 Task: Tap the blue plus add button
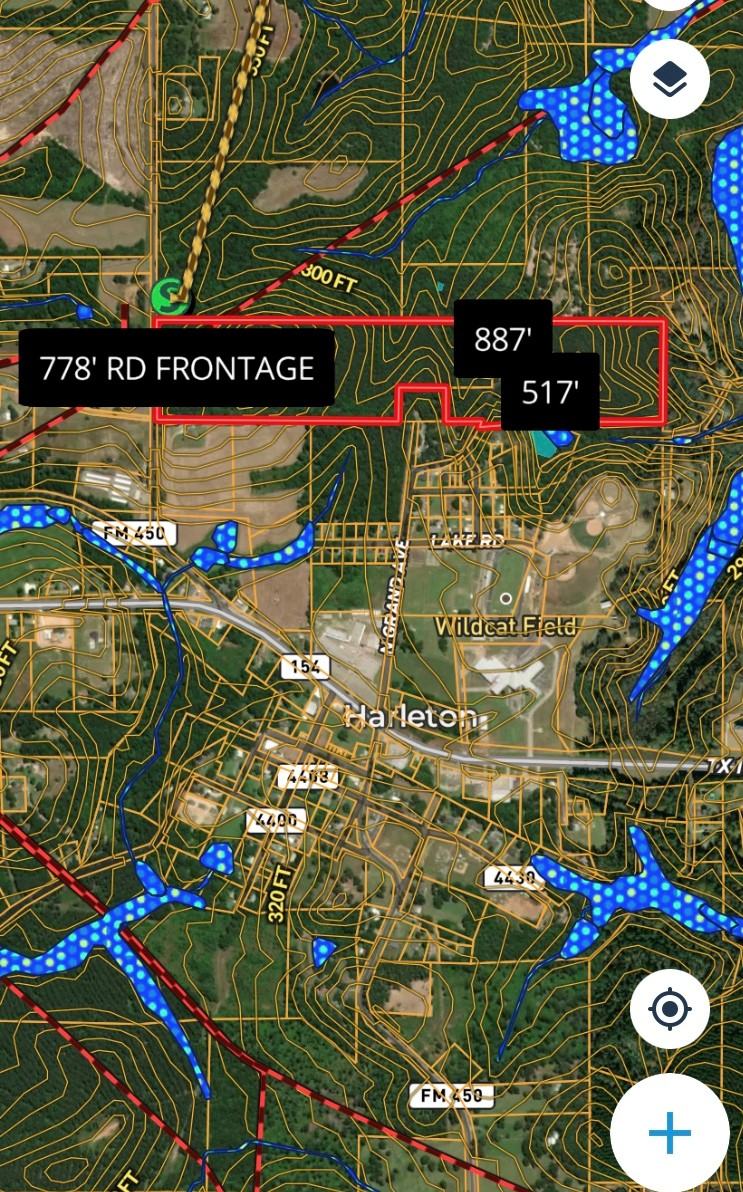click(669, 1133)
